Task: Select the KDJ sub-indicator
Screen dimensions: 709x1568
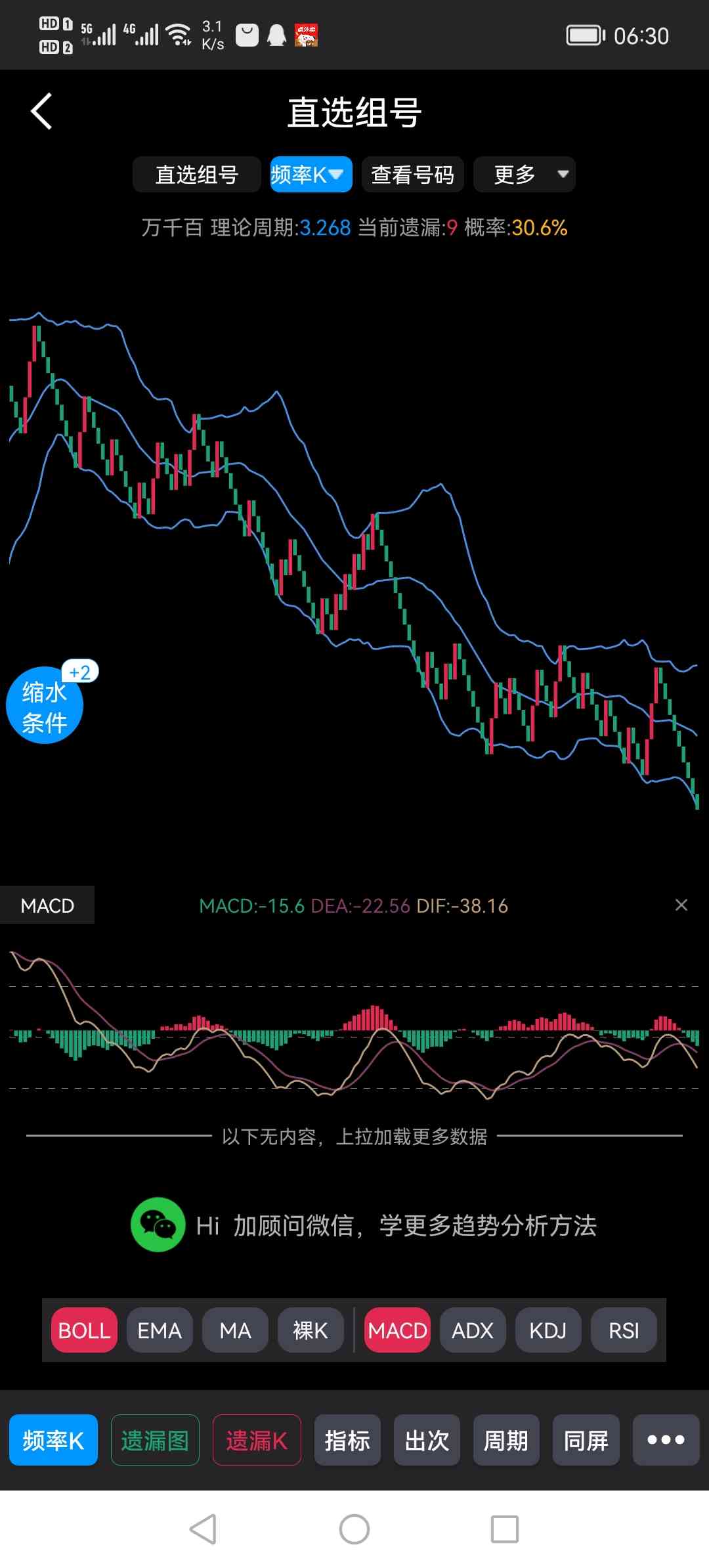Action: coord(548,1330)
